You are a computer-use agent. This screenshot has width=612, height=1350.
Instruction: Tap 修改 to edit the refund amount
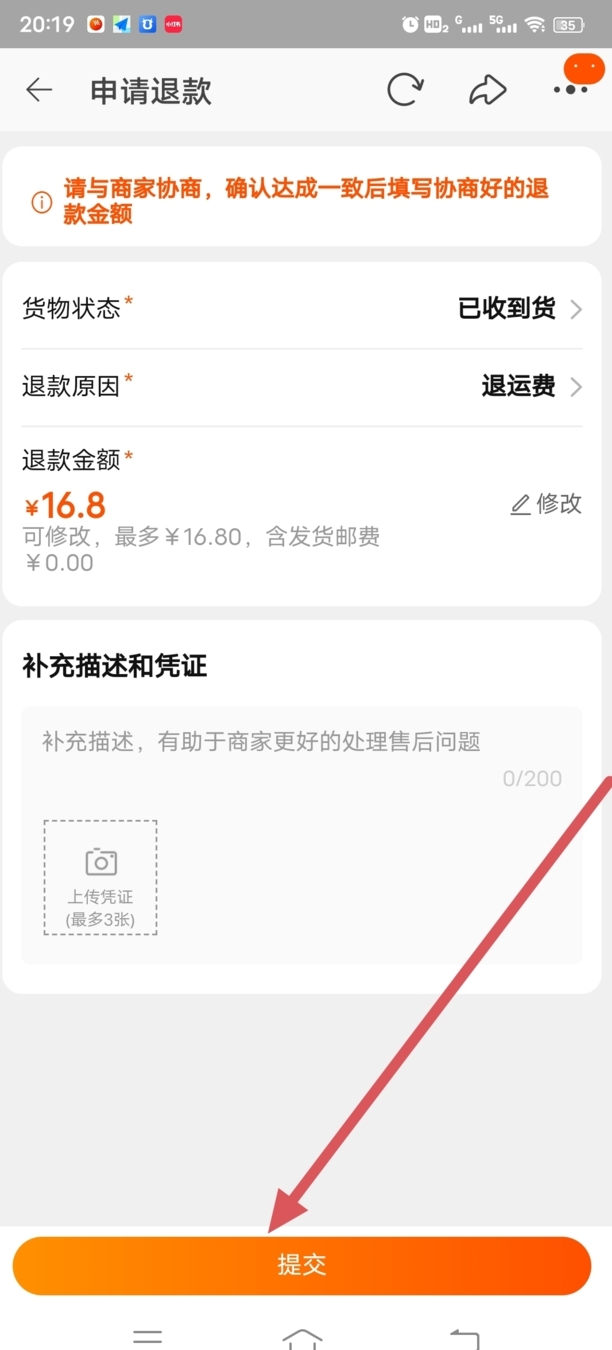click(546, 504)
